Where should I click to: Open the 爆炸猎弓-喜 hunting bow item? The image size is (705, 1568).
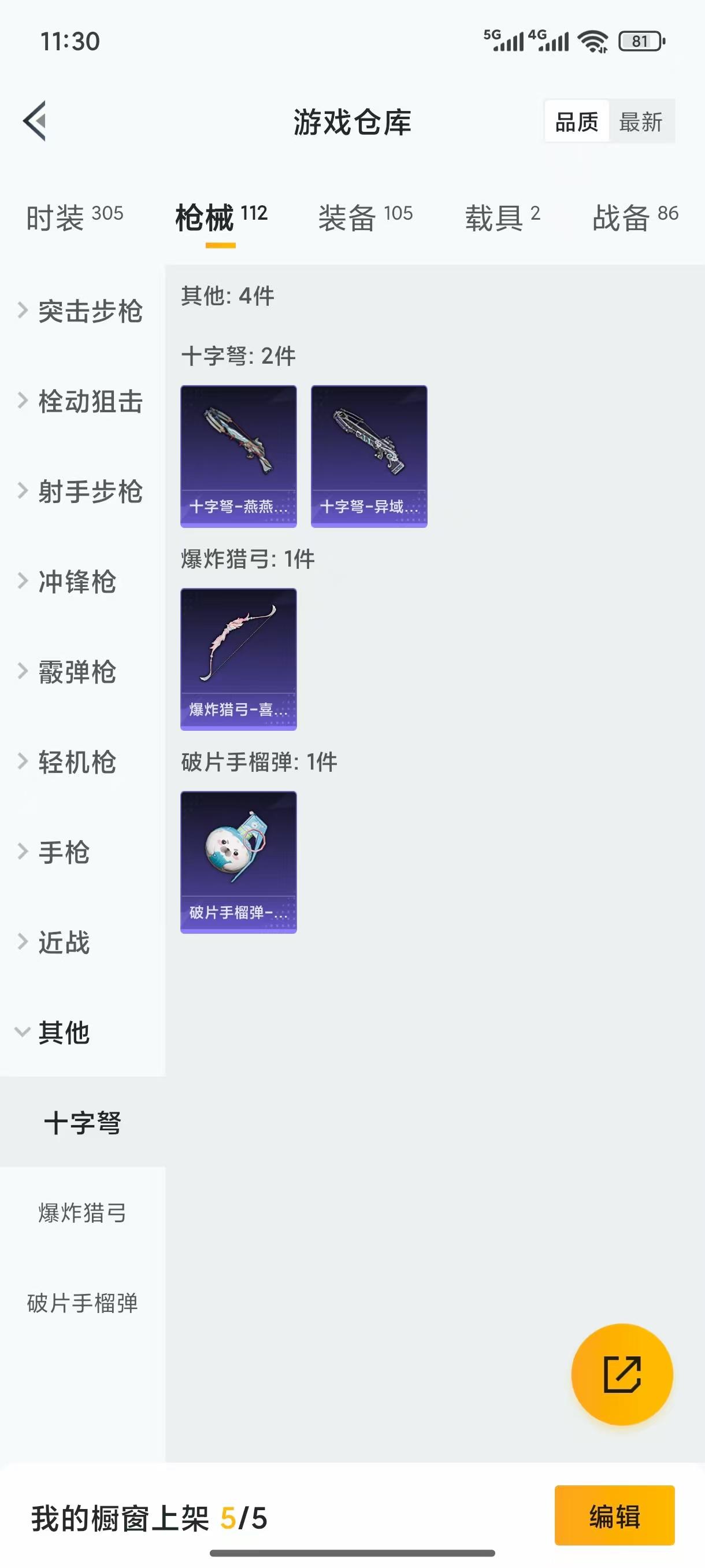click(x=239, y=657)
